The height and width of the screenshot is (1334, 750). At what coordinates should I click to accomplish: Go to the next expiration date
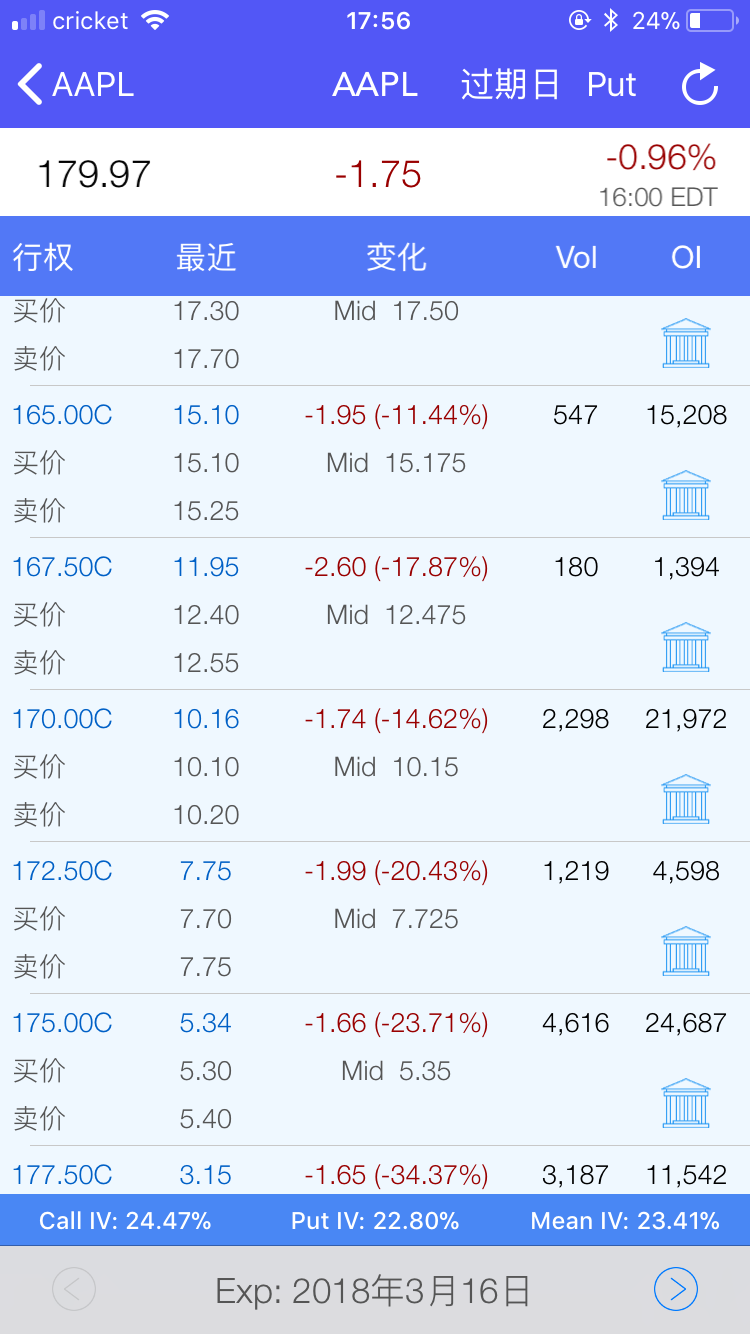click(x=676, y=1290)
